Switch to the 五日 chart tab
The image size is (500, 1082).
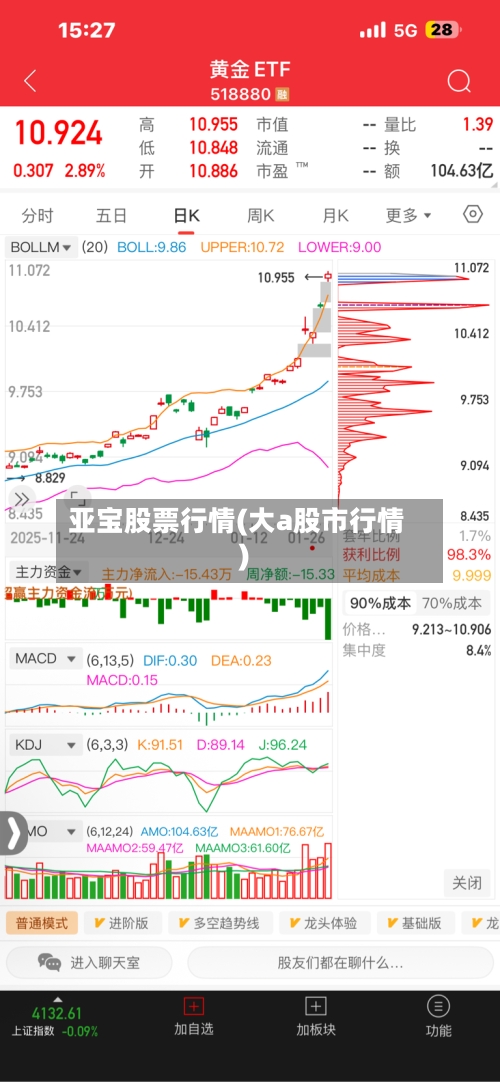click(111, 216)
